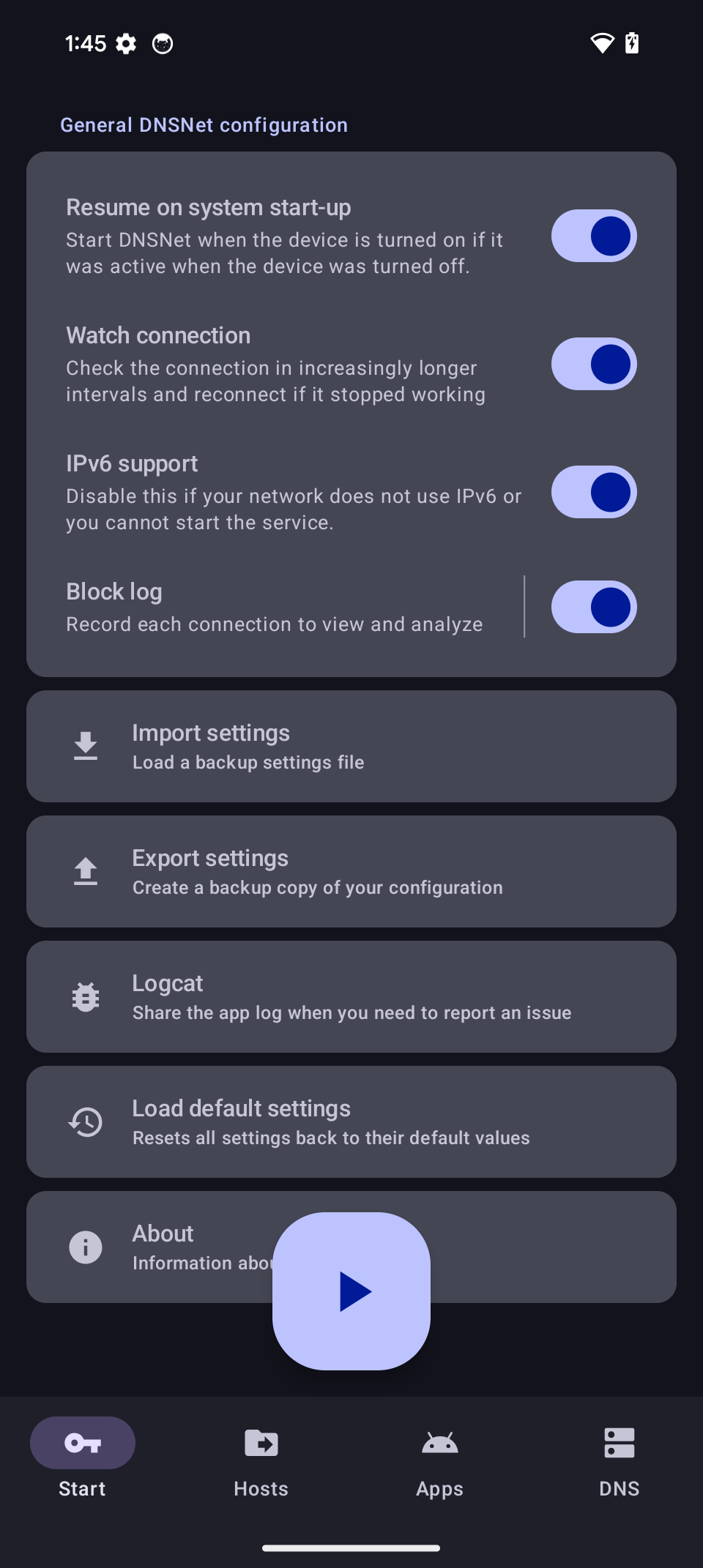Viewport: 703px width, 1568px height.
Task: Go to the DNS tab
Action: tap(620, 1458)
